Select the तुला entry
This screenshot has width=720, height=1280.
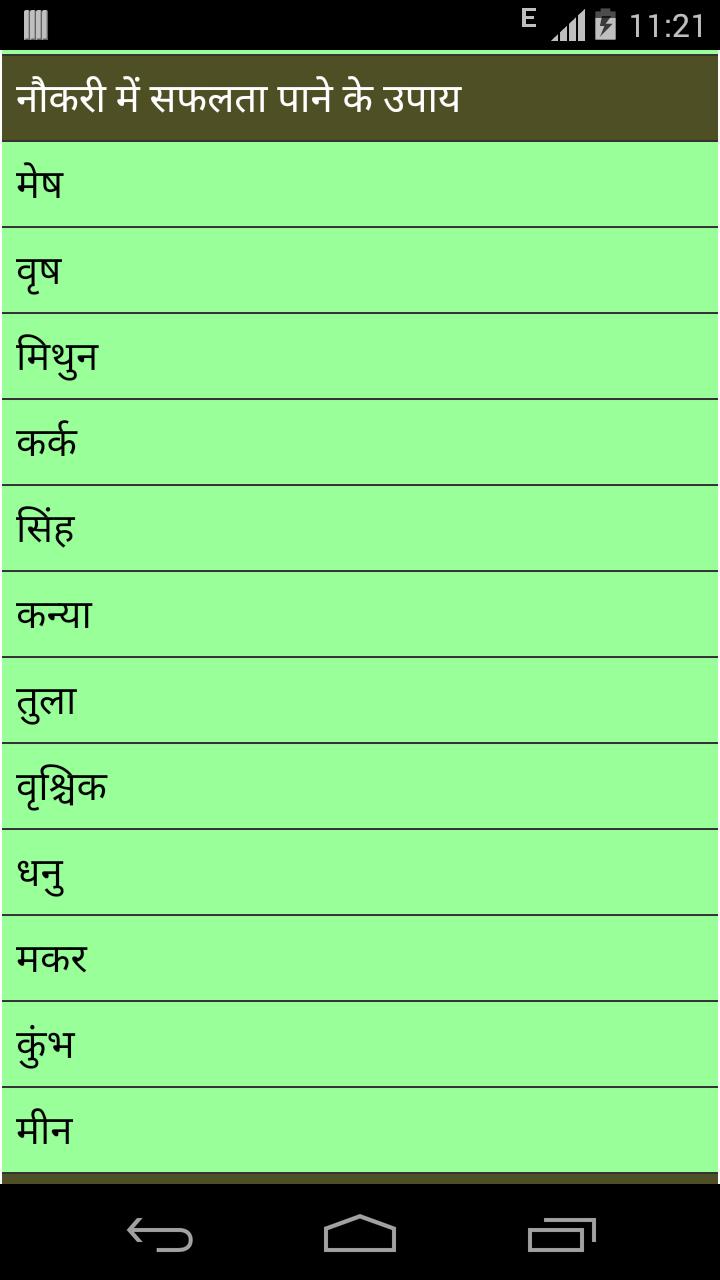point(360,700)
